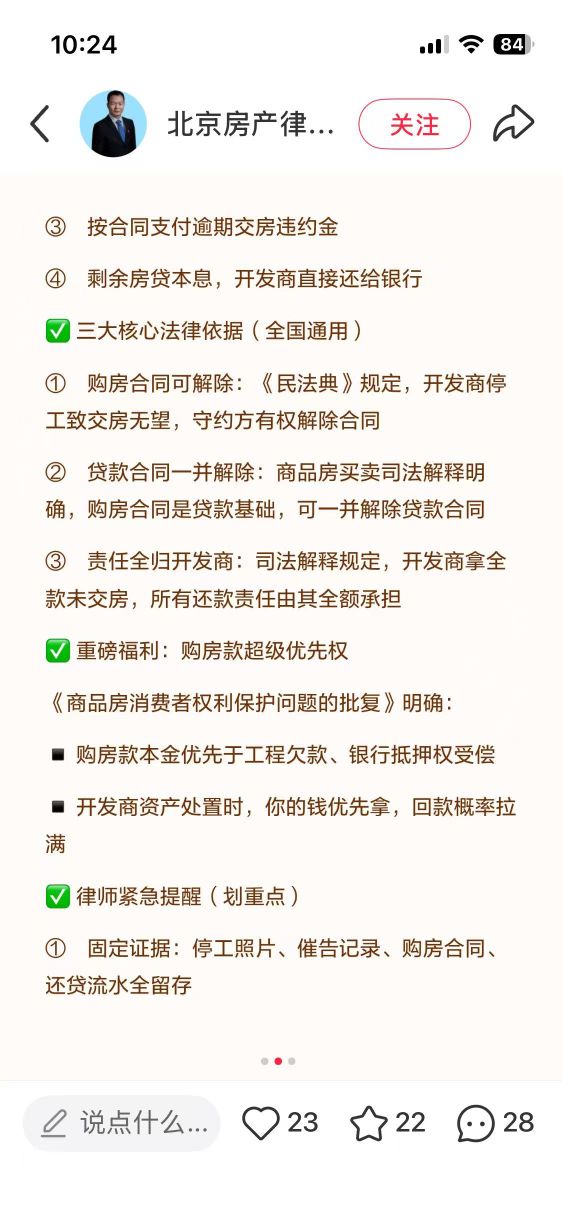Share this post
The width and height of the screenshot is (562, 1218).
pos(514,124)
